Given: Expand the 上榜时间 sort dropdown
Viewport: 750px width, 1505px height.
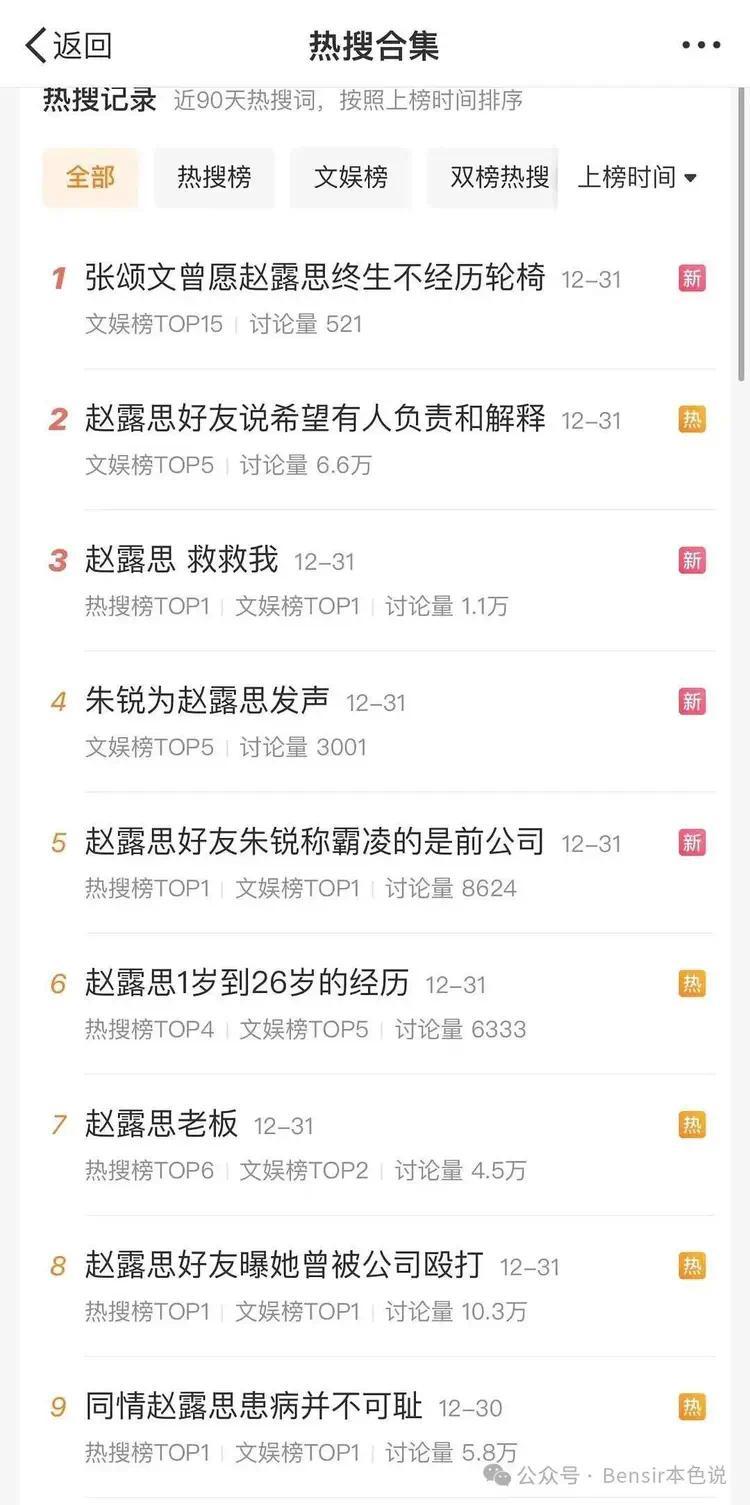Looking at the screenshot, I should tap(637, 177).
